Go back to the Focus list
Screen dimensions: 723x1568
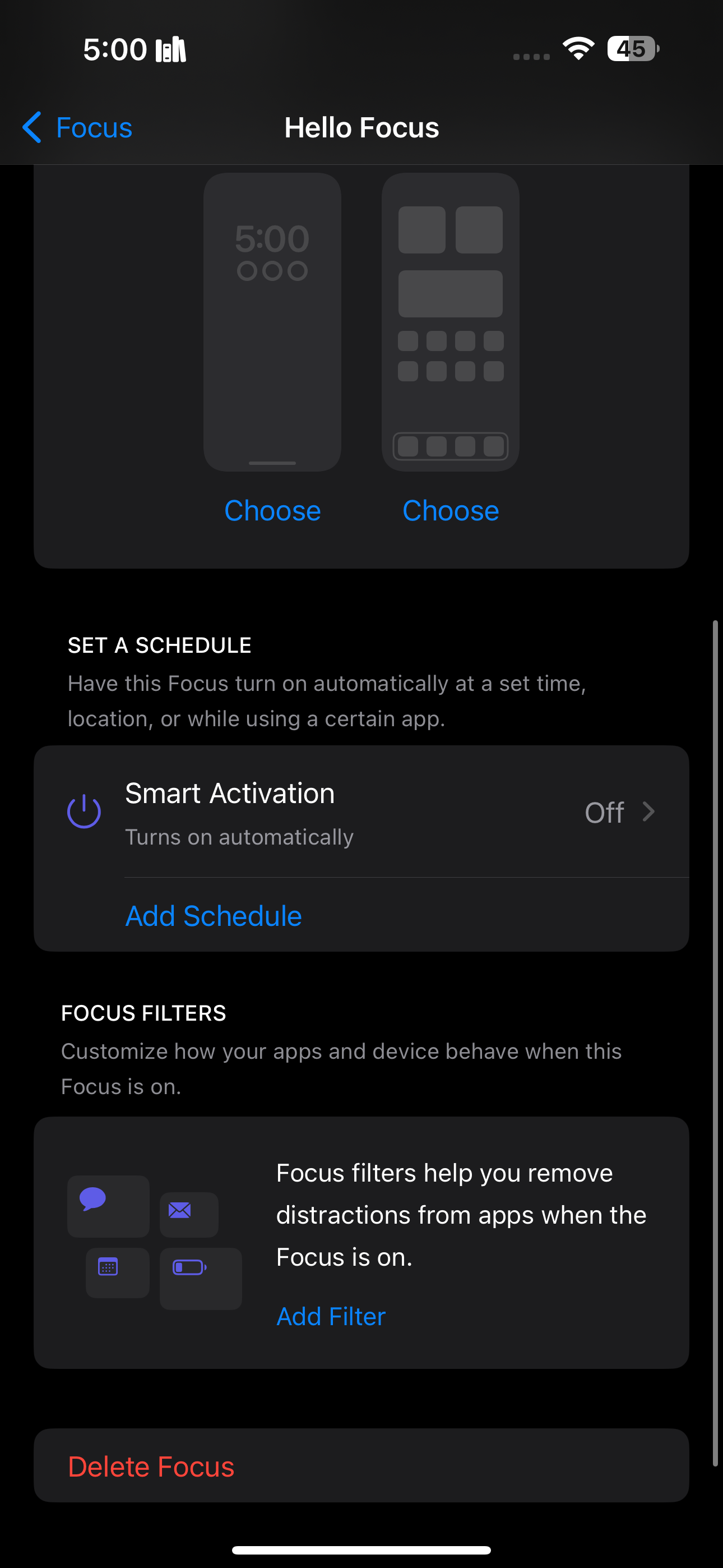click(76, 127)
